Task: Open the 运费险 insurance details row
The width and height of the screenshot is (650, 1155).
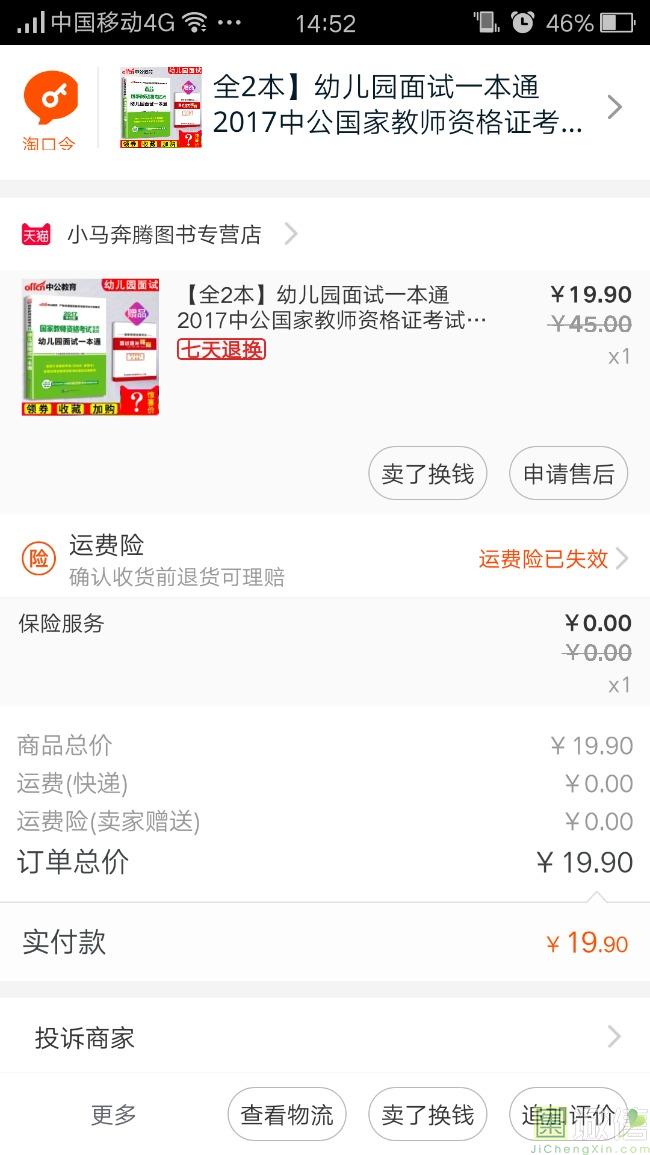Action: pyautogui.click(x=325, y=559)
